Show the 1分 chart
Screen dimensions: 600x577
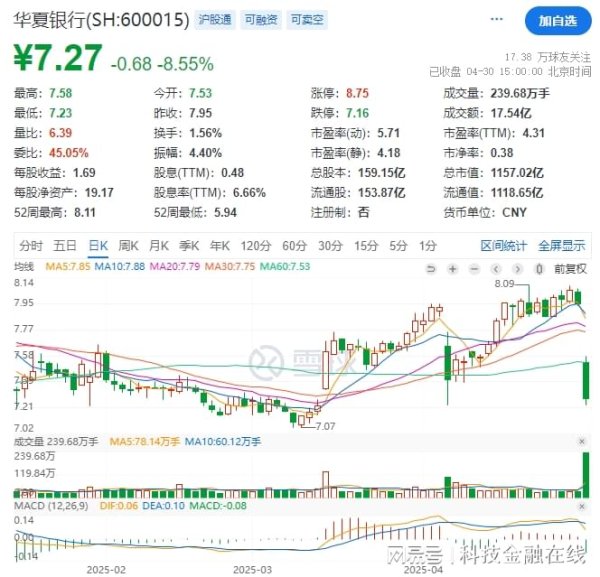click(x=428, y=245)
